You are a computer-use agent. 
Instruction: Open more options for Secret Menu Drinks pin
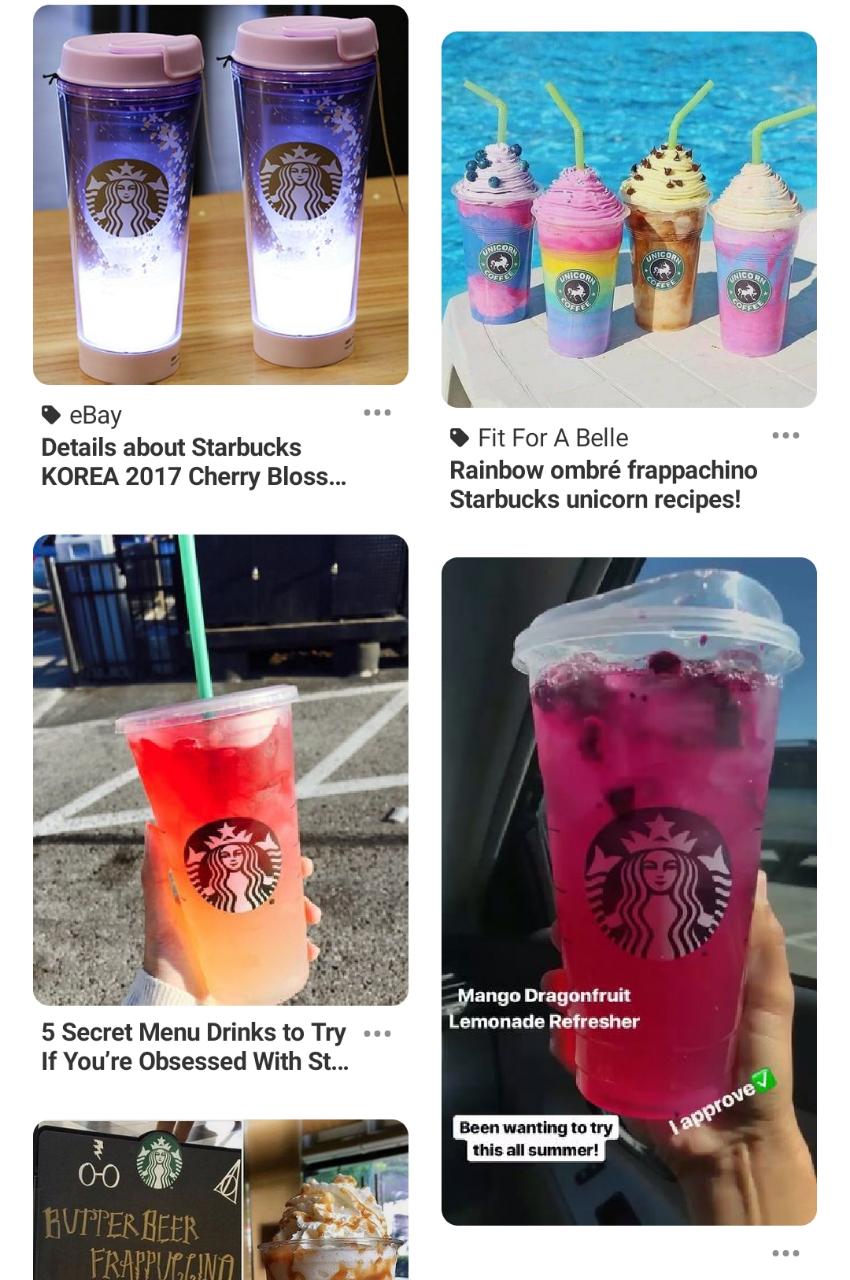point(377,1033)
